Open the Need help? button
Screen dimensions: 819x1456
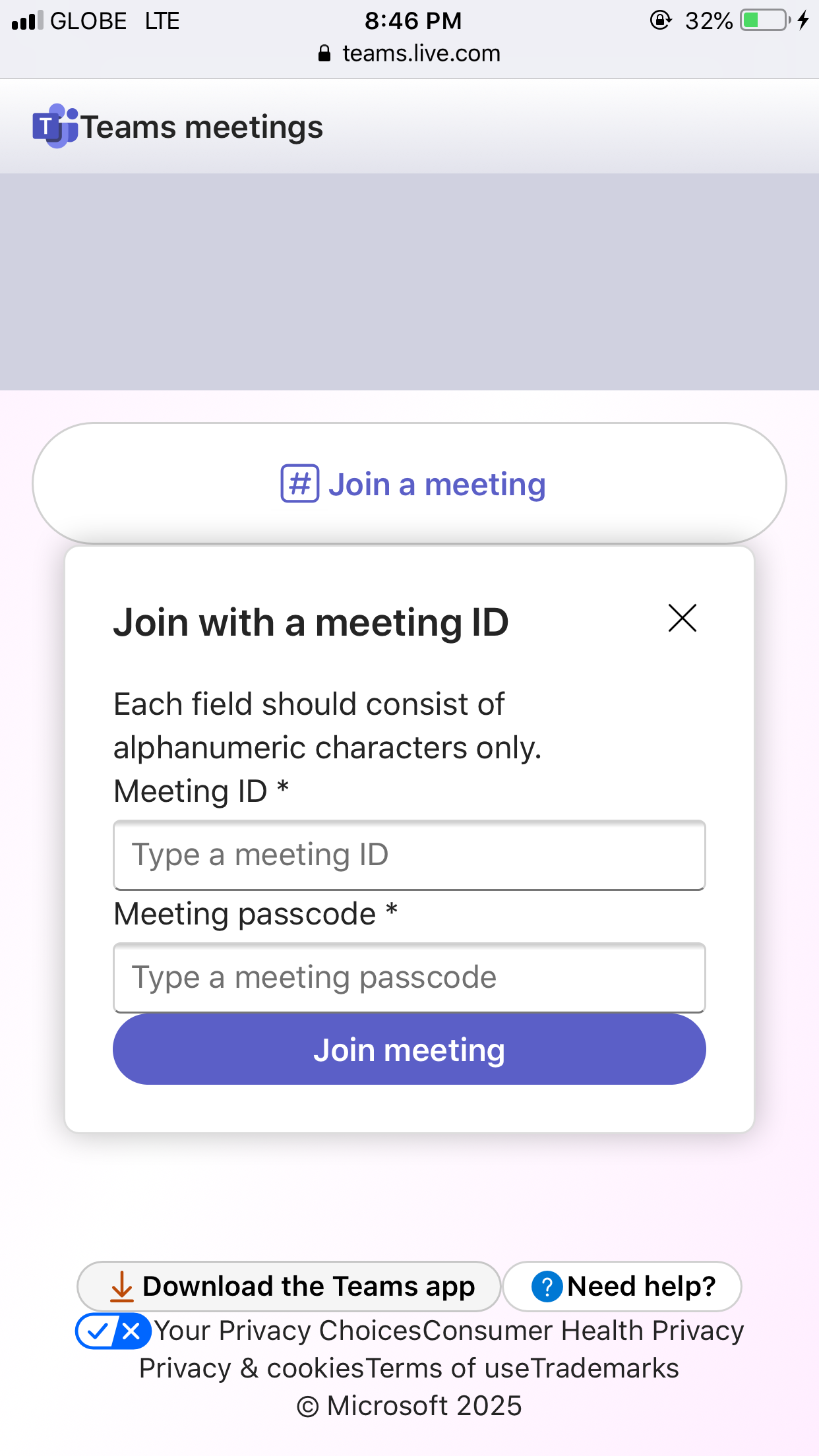click(x=622, y=1287)
